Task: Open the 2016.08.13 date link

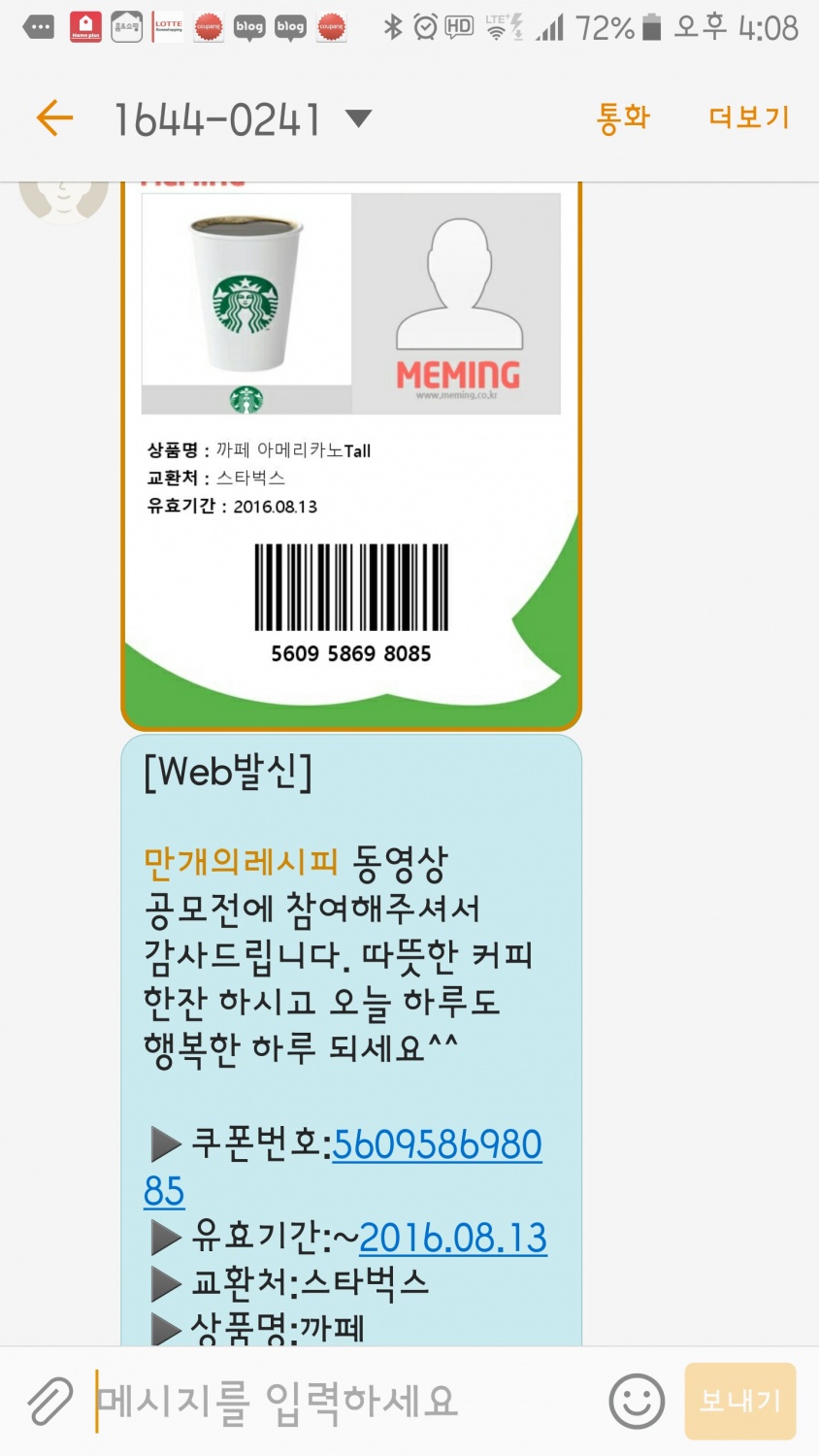Action: (x=452, y=1238)
